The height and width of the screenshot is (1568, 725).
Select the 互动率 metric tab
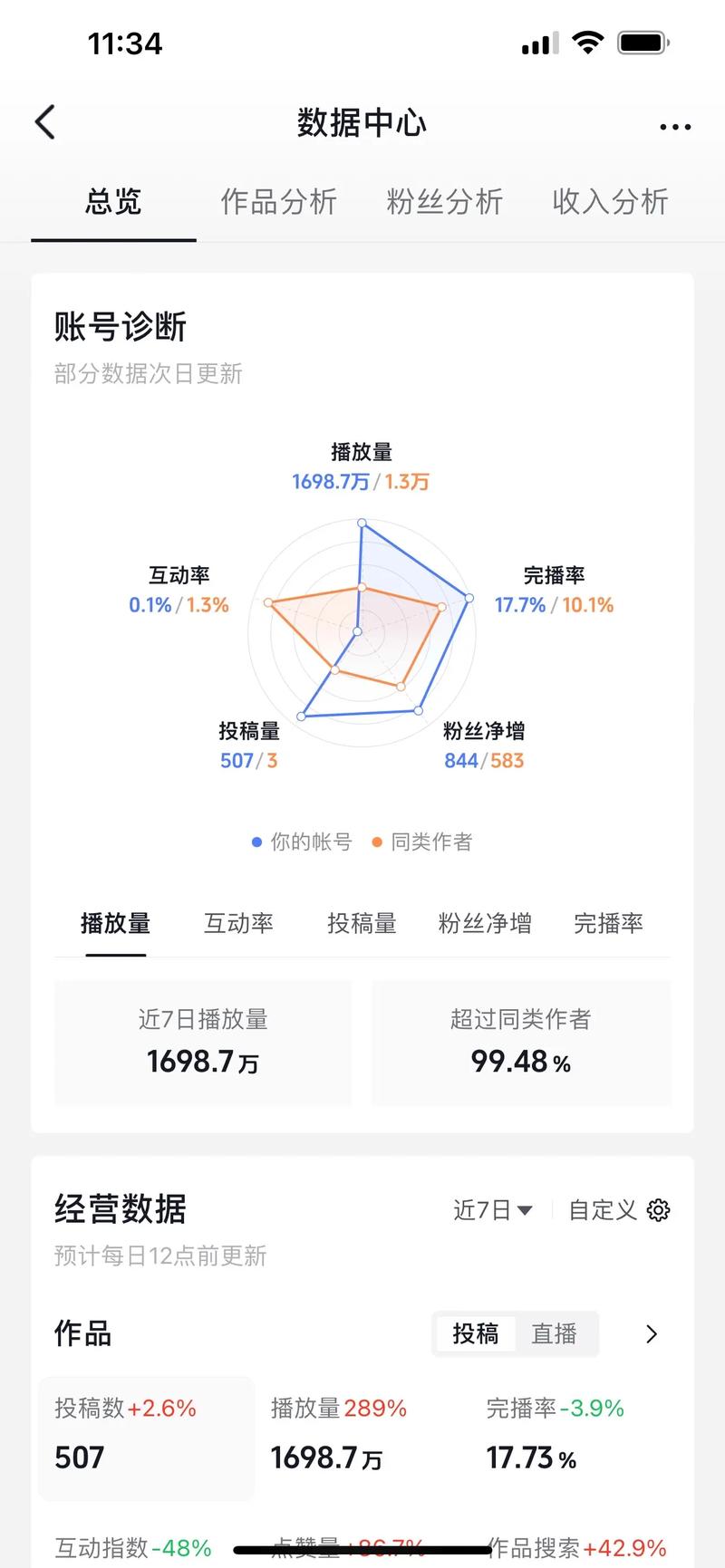point(238,923)
